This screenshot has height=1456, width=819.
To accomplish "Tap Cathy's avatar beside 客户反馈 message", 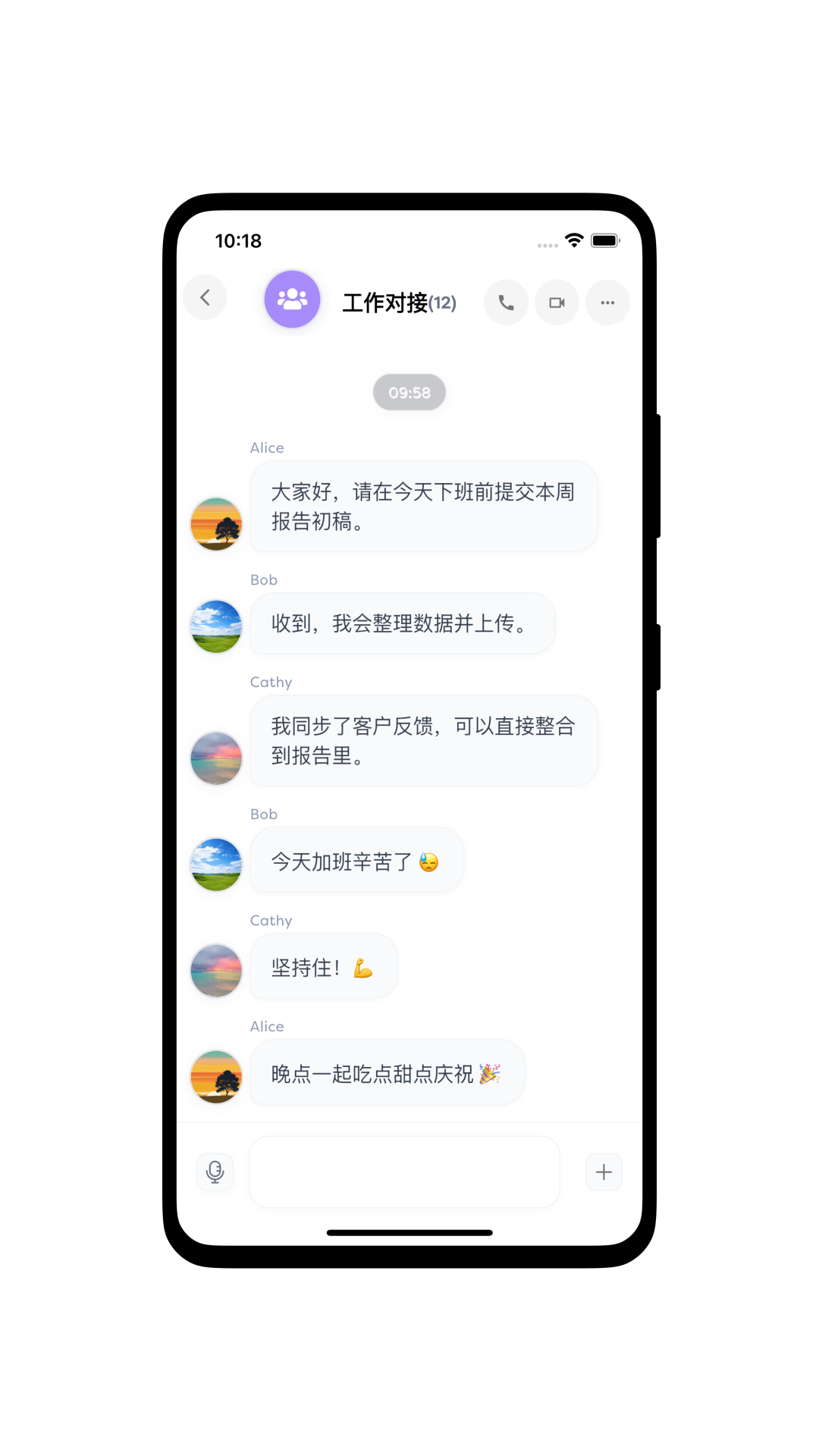I will [x=216, y=758].
